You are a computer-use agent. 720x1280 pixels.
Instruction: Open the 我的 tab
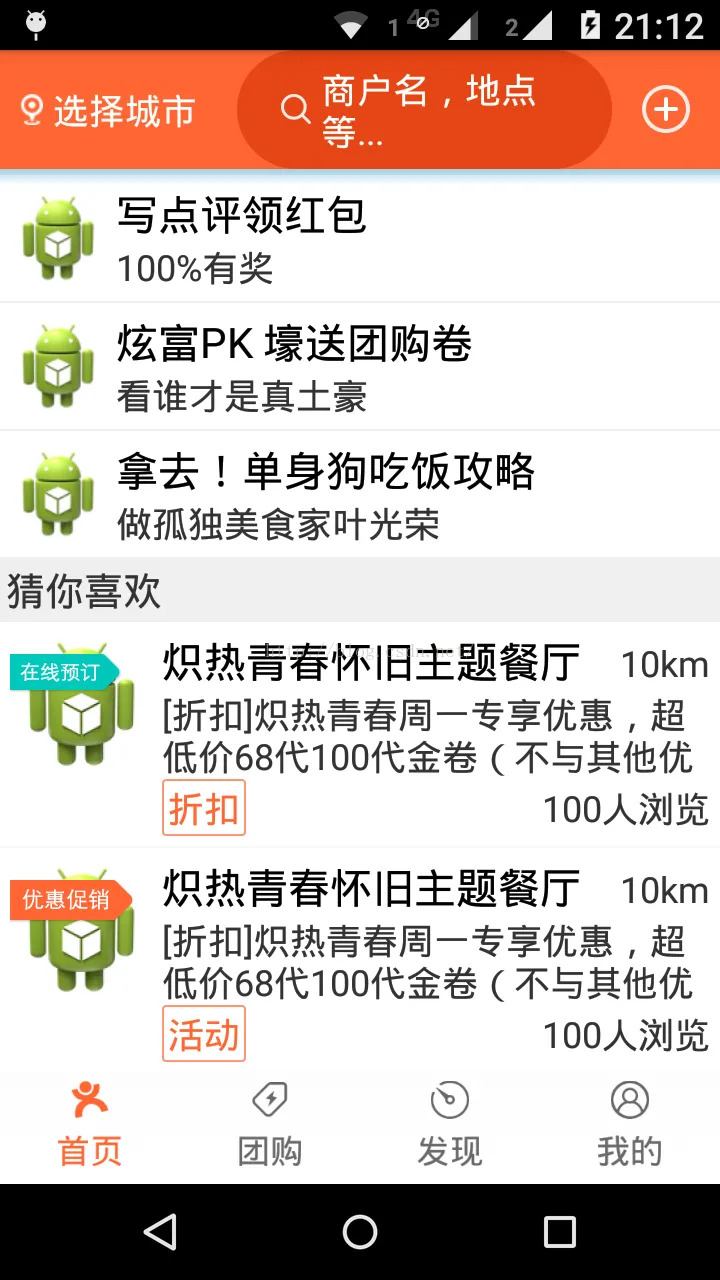(x=630, y=1126)
